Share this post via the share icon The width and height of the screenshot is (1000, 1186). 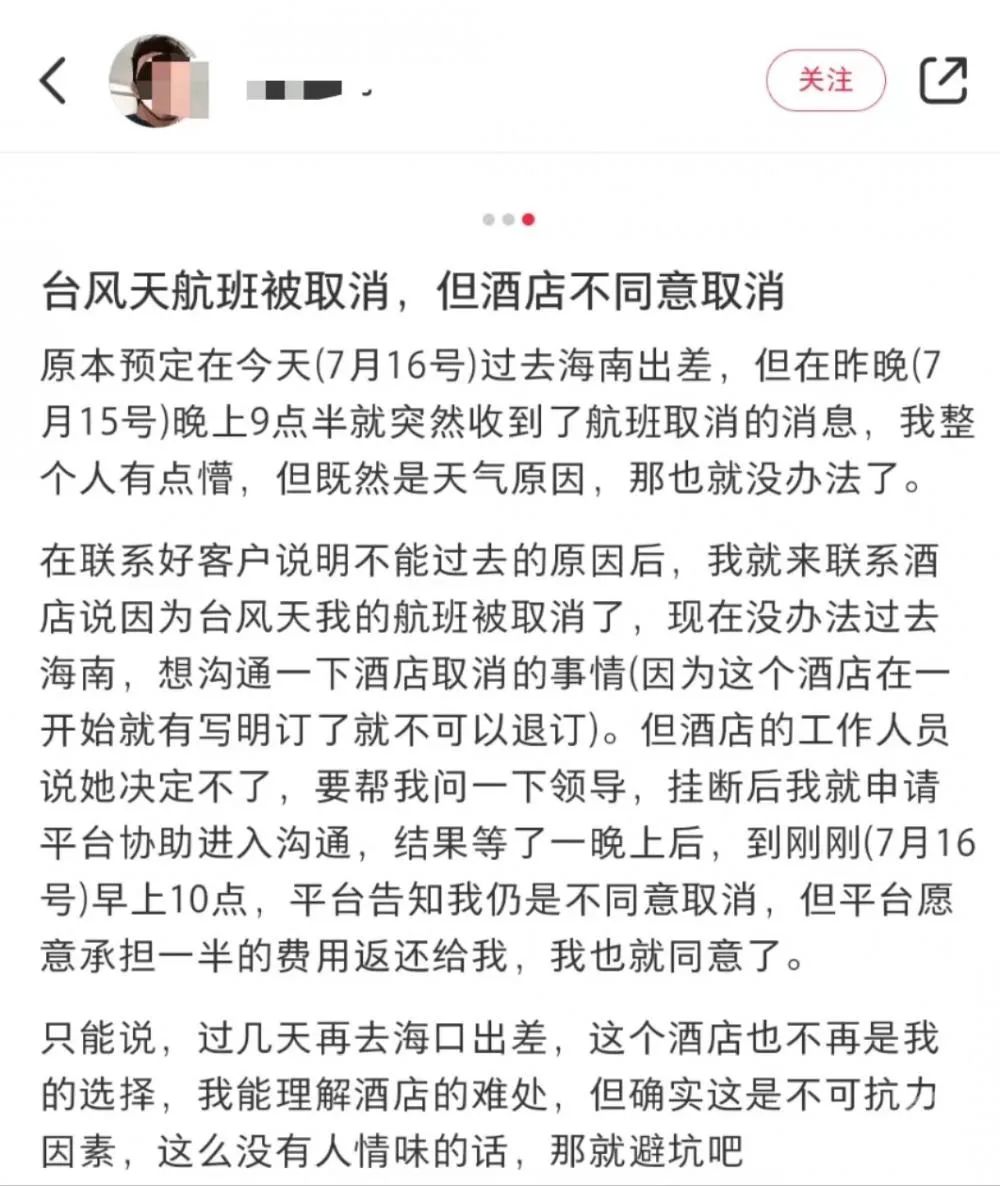(x=943, y=79)
